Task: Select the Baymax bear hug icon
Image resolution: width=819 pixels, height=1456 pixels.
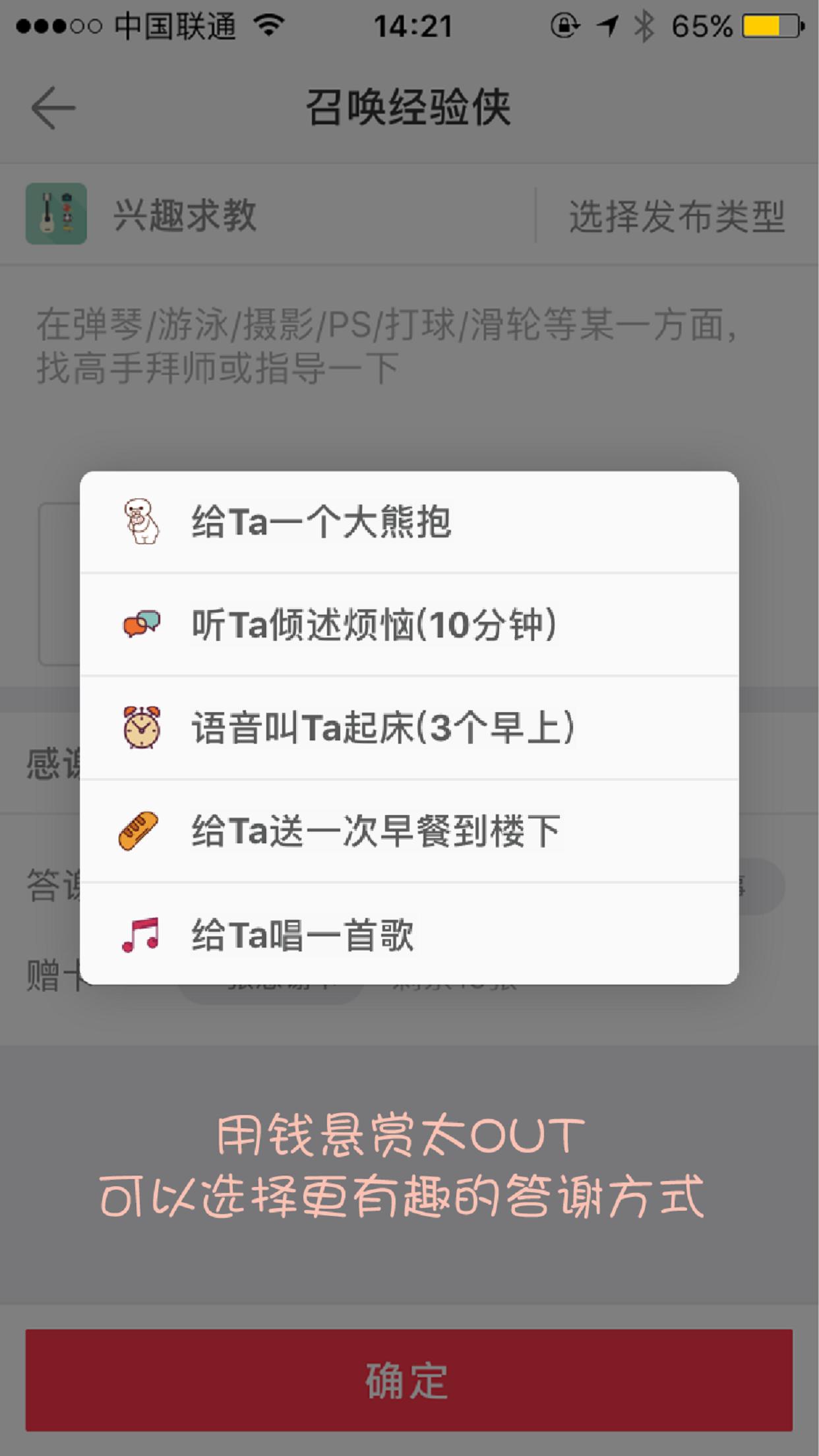Action: 140,523
